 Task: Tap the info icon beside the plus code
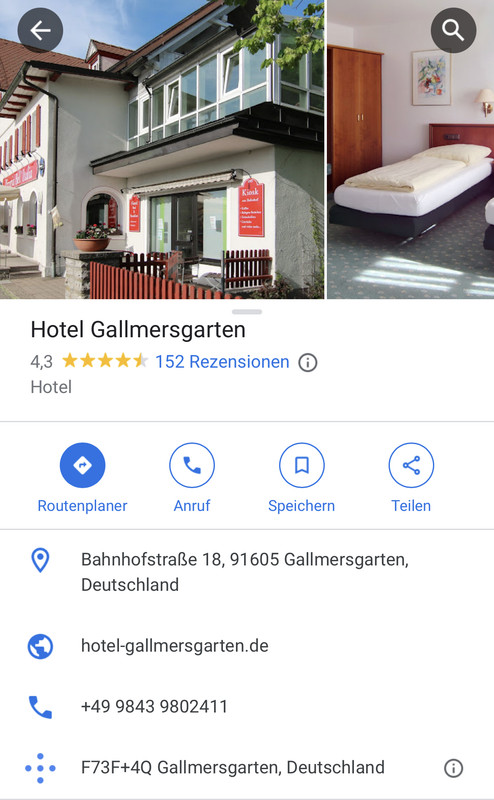453,768
